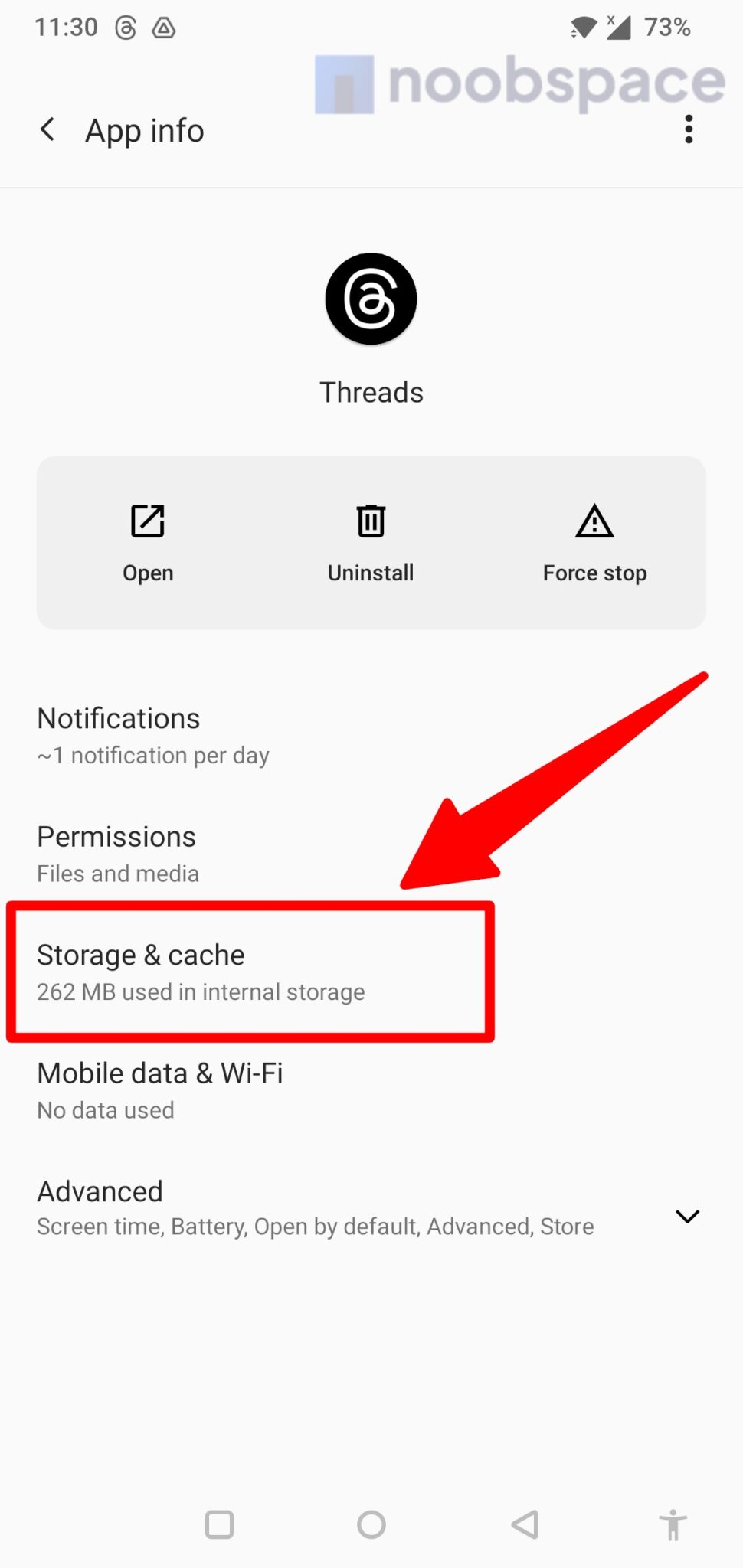Open Storage & cache
This screenshot has width=743, height=1568.
[371, 972]
